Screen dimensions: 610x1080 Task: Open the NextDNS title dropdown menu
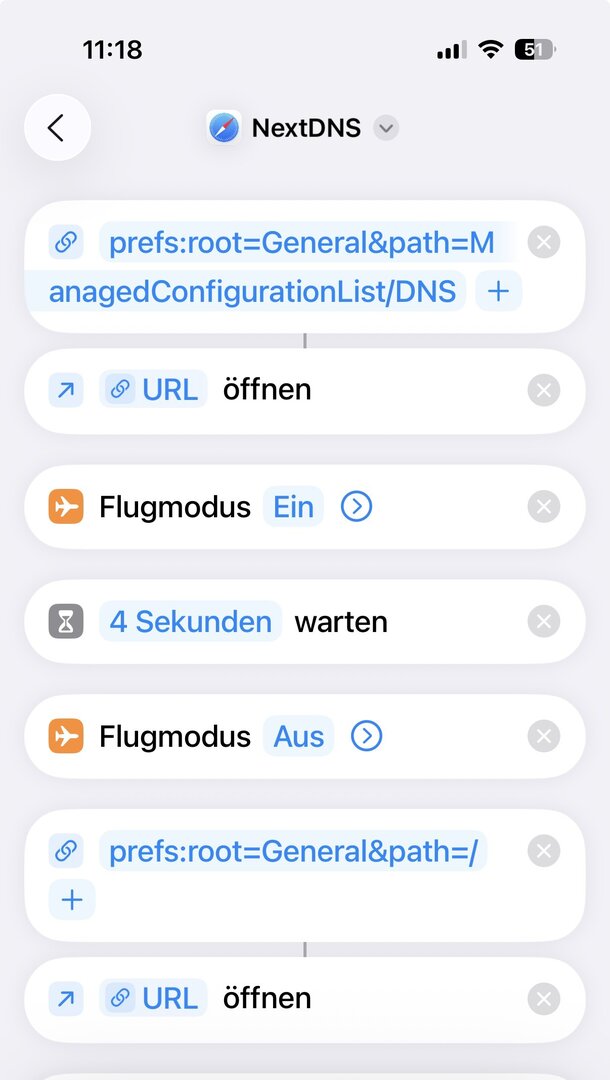click(386, 129)
